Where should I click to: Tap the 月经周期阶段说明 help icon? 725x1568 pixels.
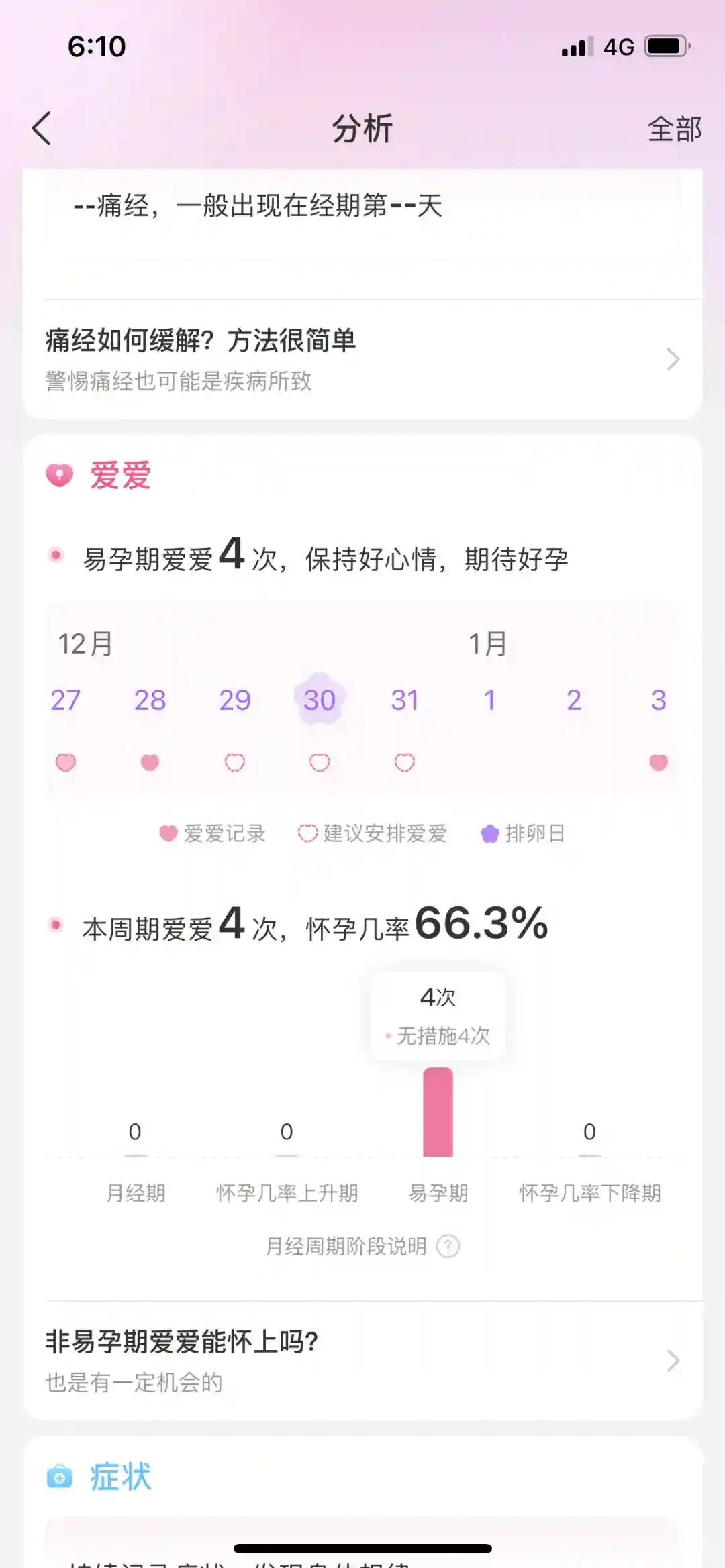tap(448, 1246)
